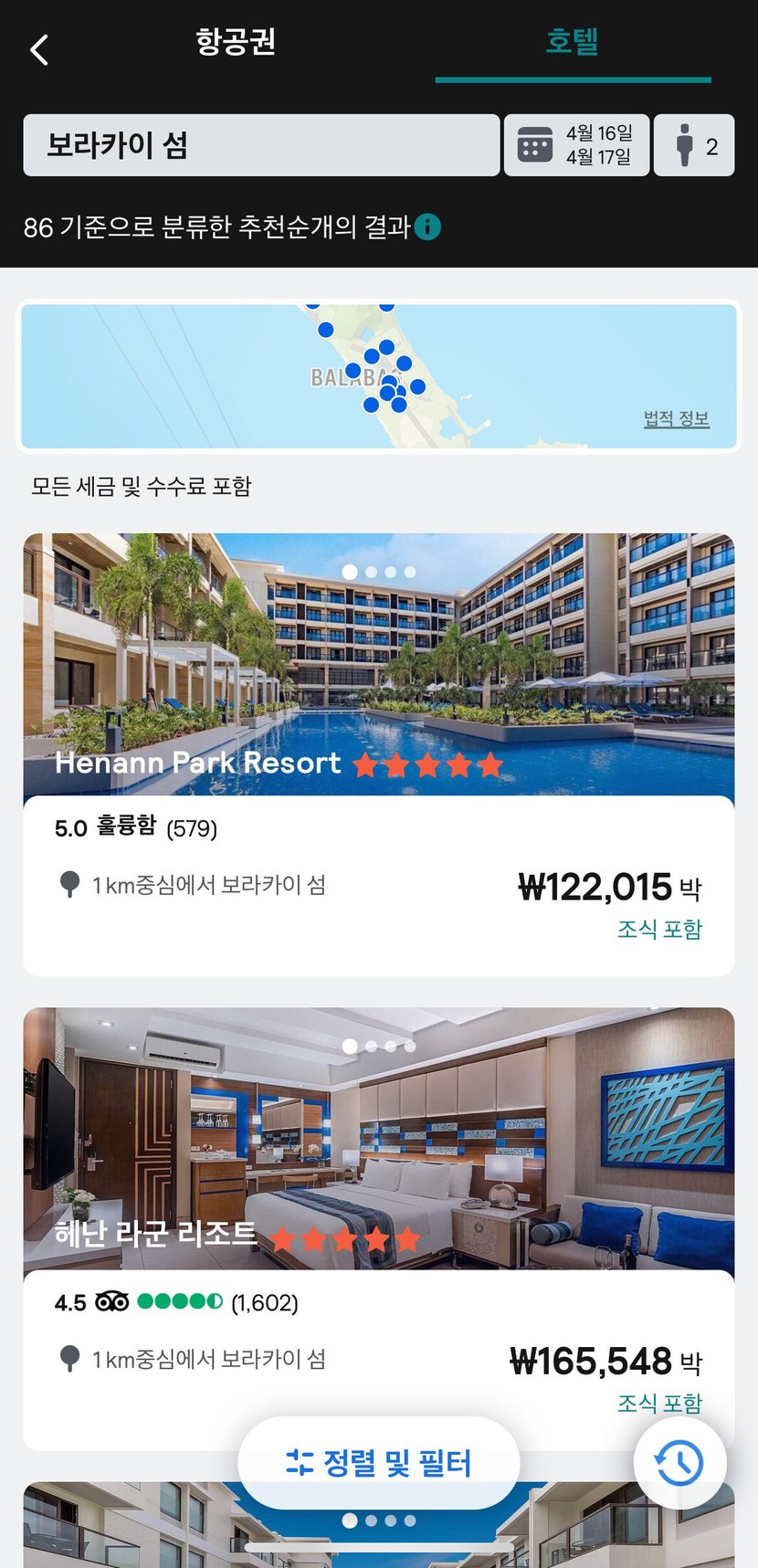Open the recent history clock button
The image size is (758, 1568).
(679, 1463)
